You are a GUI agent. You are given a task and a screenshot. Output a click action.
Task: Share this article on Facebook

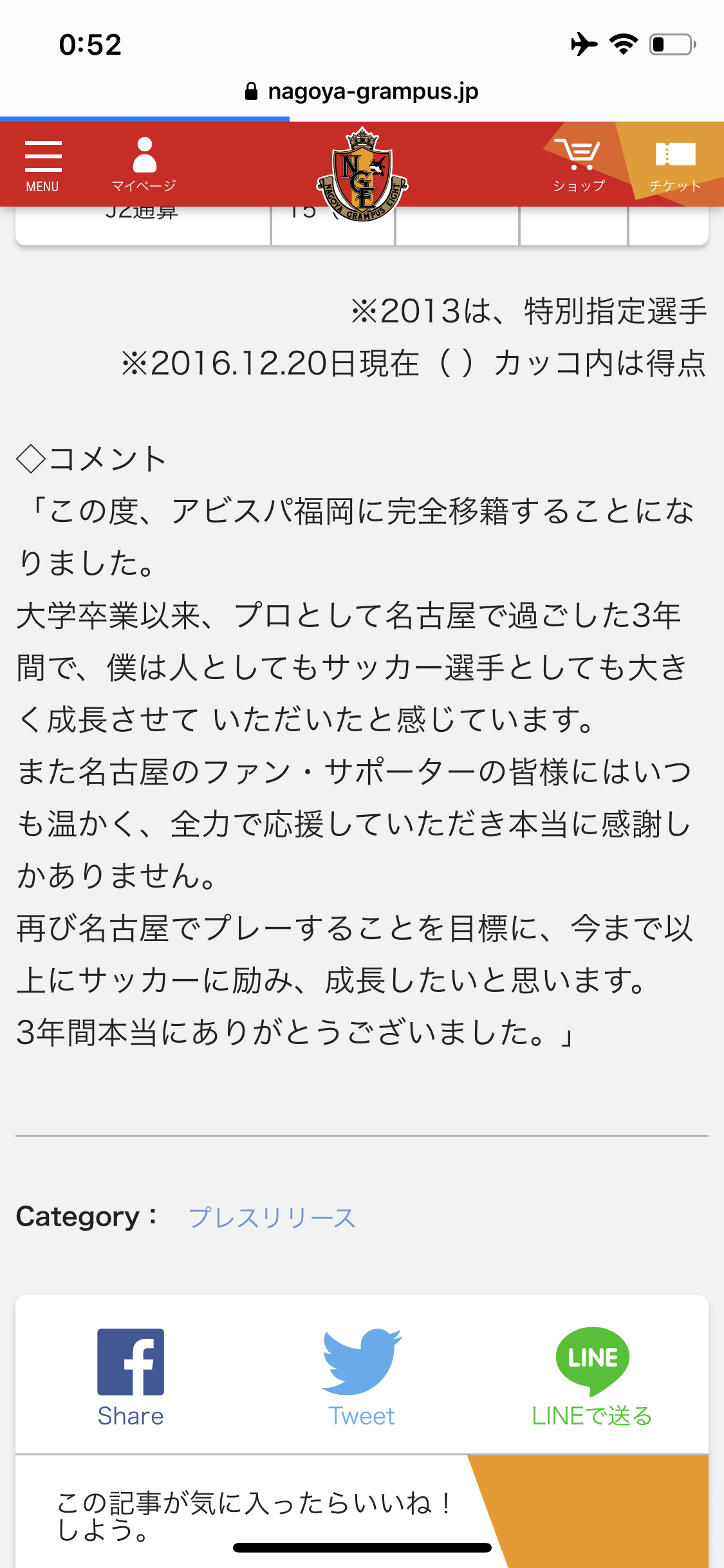click(131, 1377)
